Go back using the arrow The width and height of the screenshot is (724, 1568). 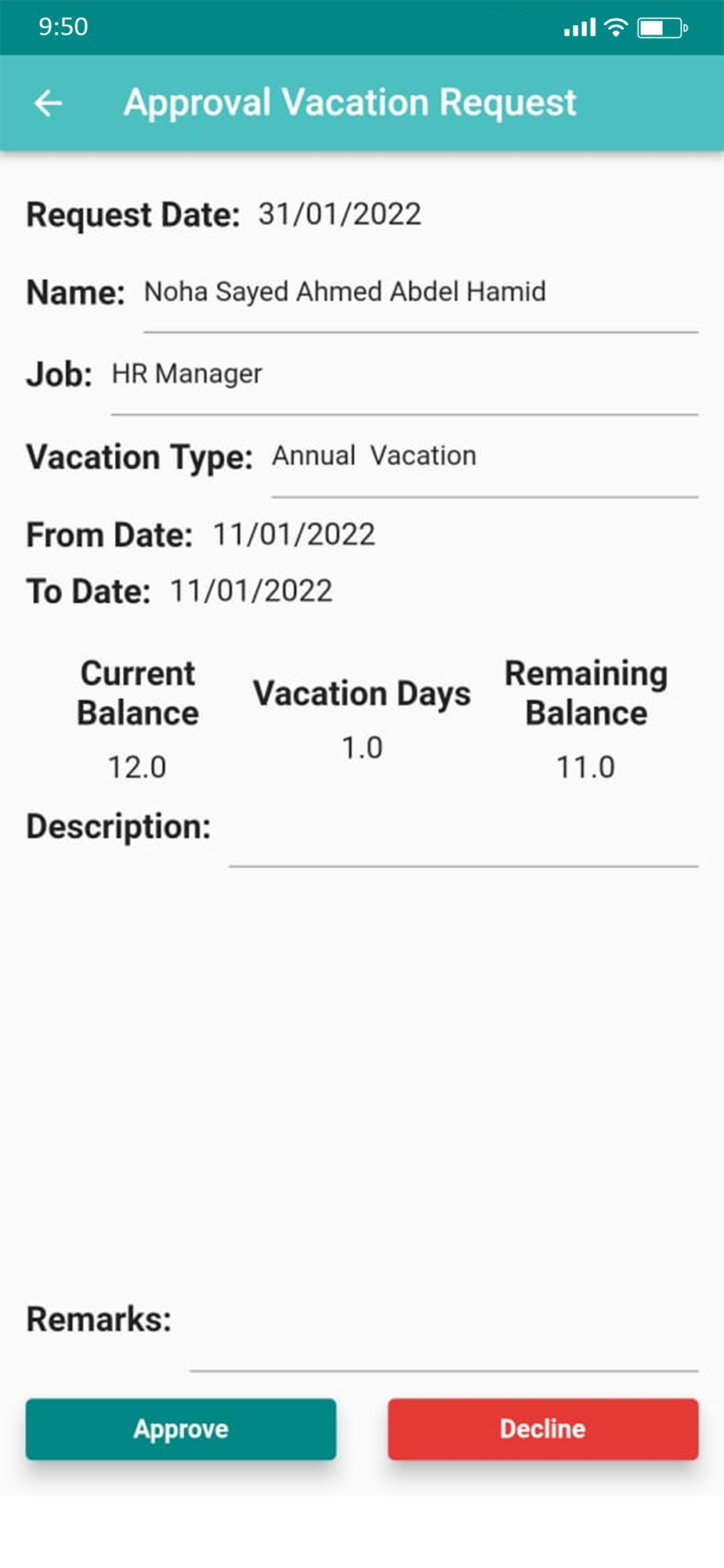(x=49, y=103)
